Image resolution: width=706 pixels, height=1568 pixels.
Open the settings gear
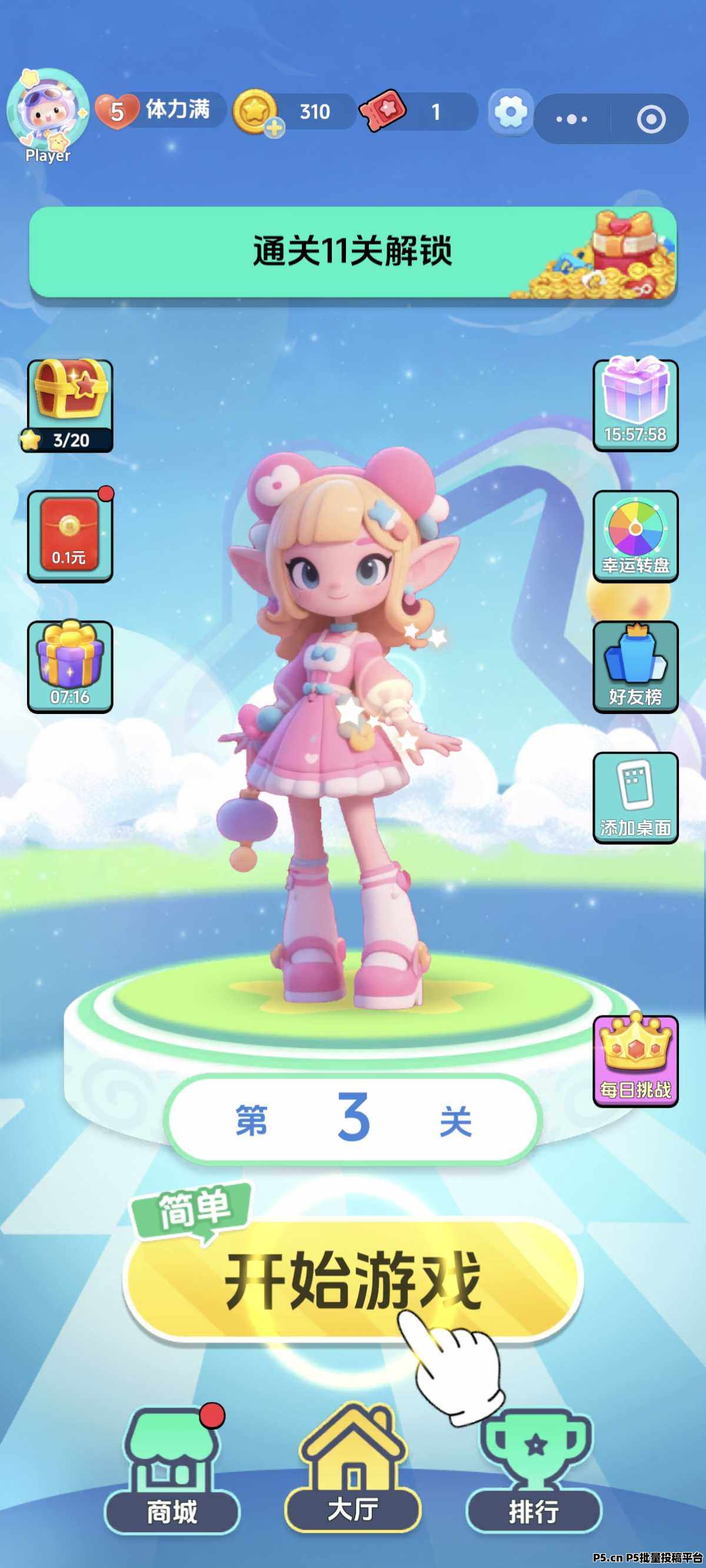pos(511,111)
